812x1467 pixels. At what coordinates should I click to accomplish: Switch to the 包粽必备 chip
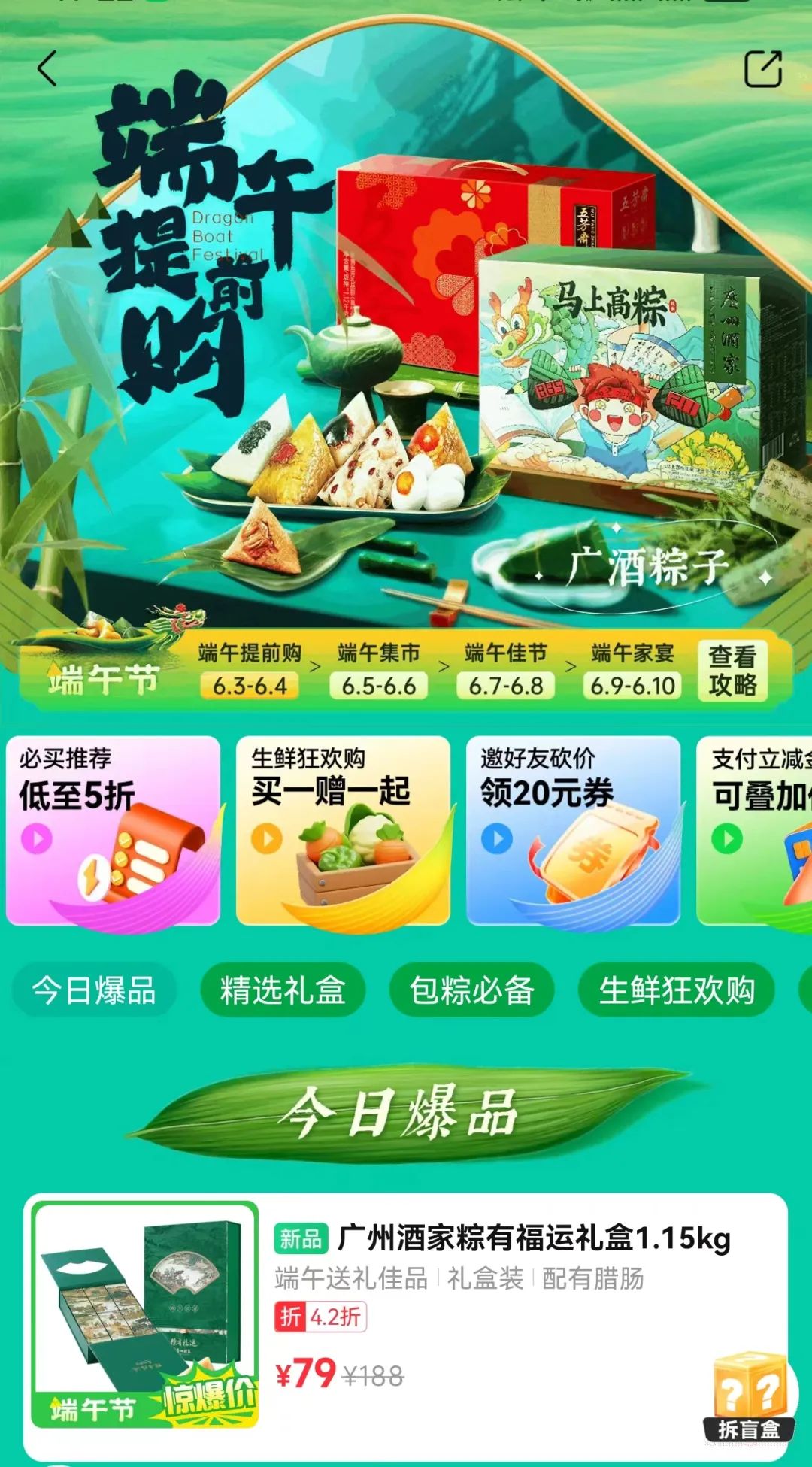pos(471,990)
